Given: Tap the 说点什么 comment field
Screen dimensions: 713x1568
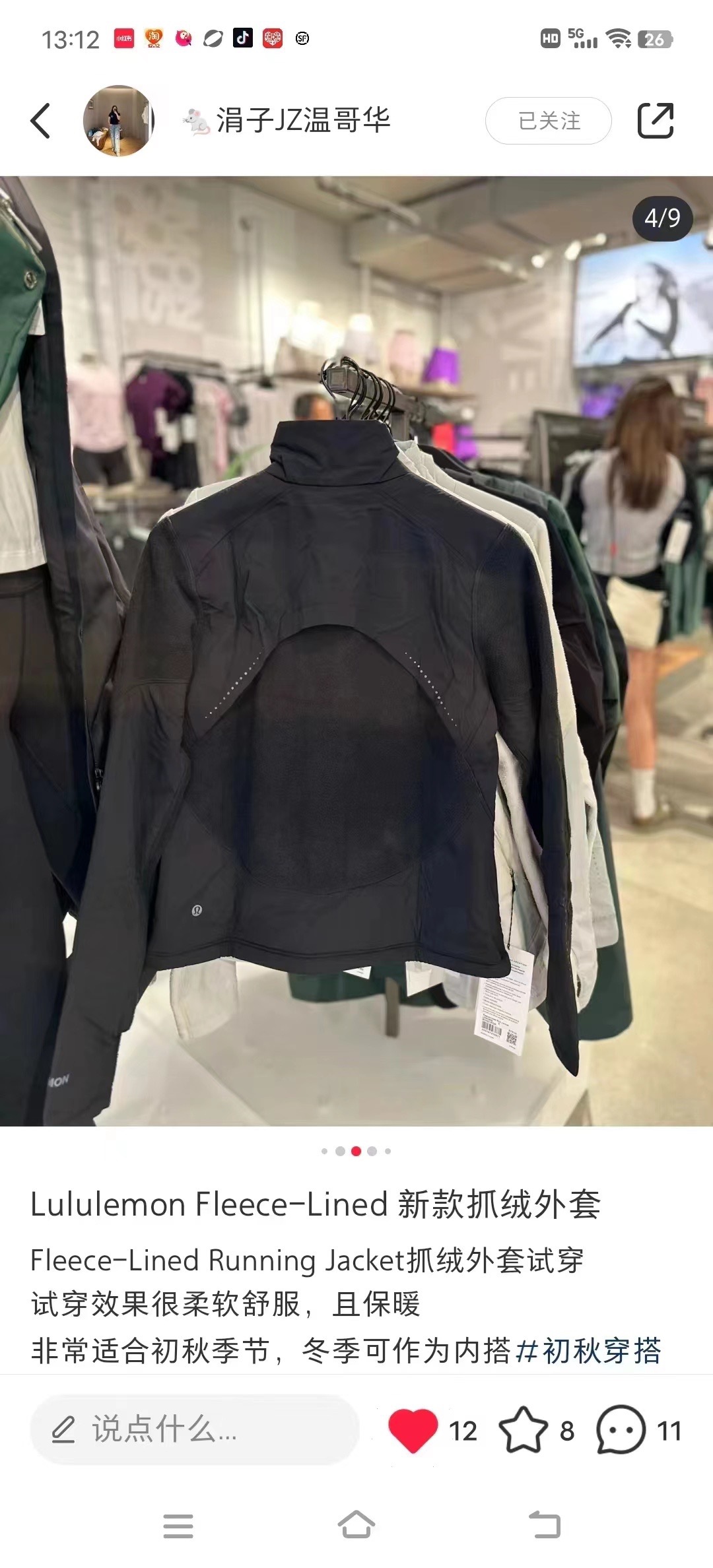Looking at the screenshot, I should click(x=195, y=1430).
